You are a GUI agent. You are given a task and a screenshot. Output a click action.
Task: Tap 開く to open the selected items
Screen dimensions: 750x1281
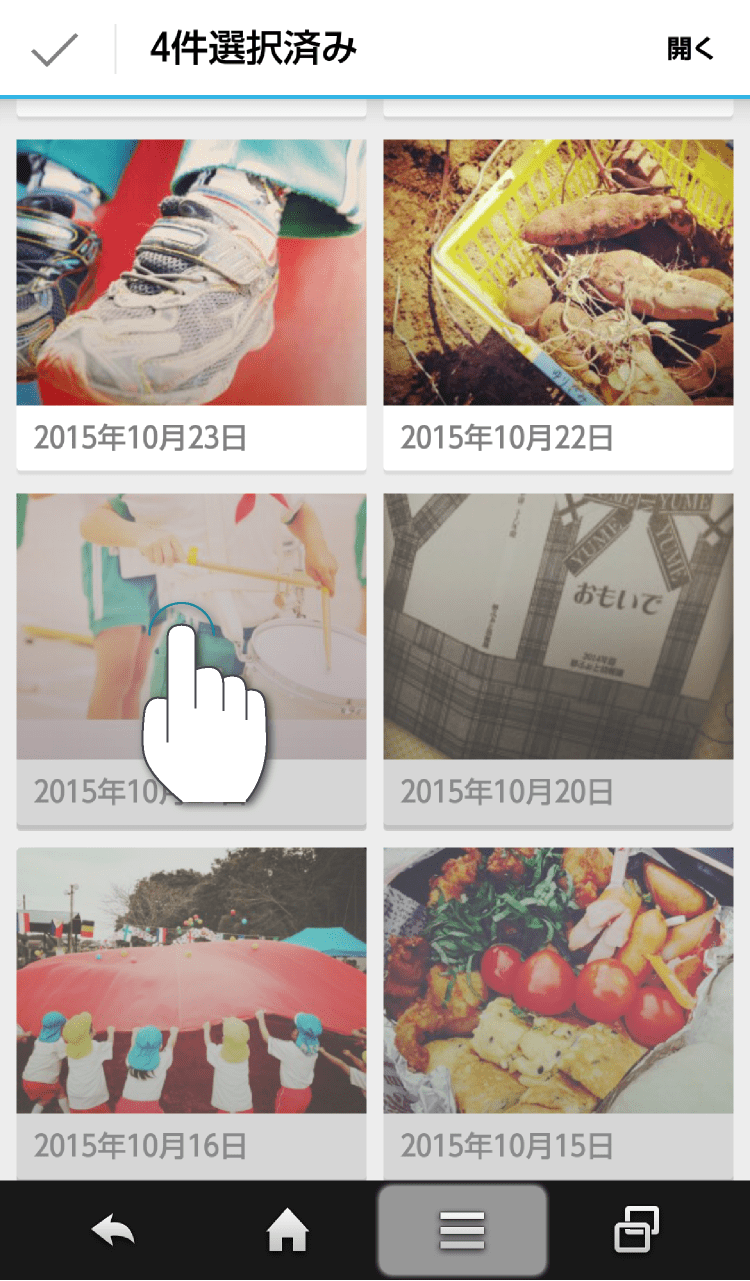coord(690,49)
